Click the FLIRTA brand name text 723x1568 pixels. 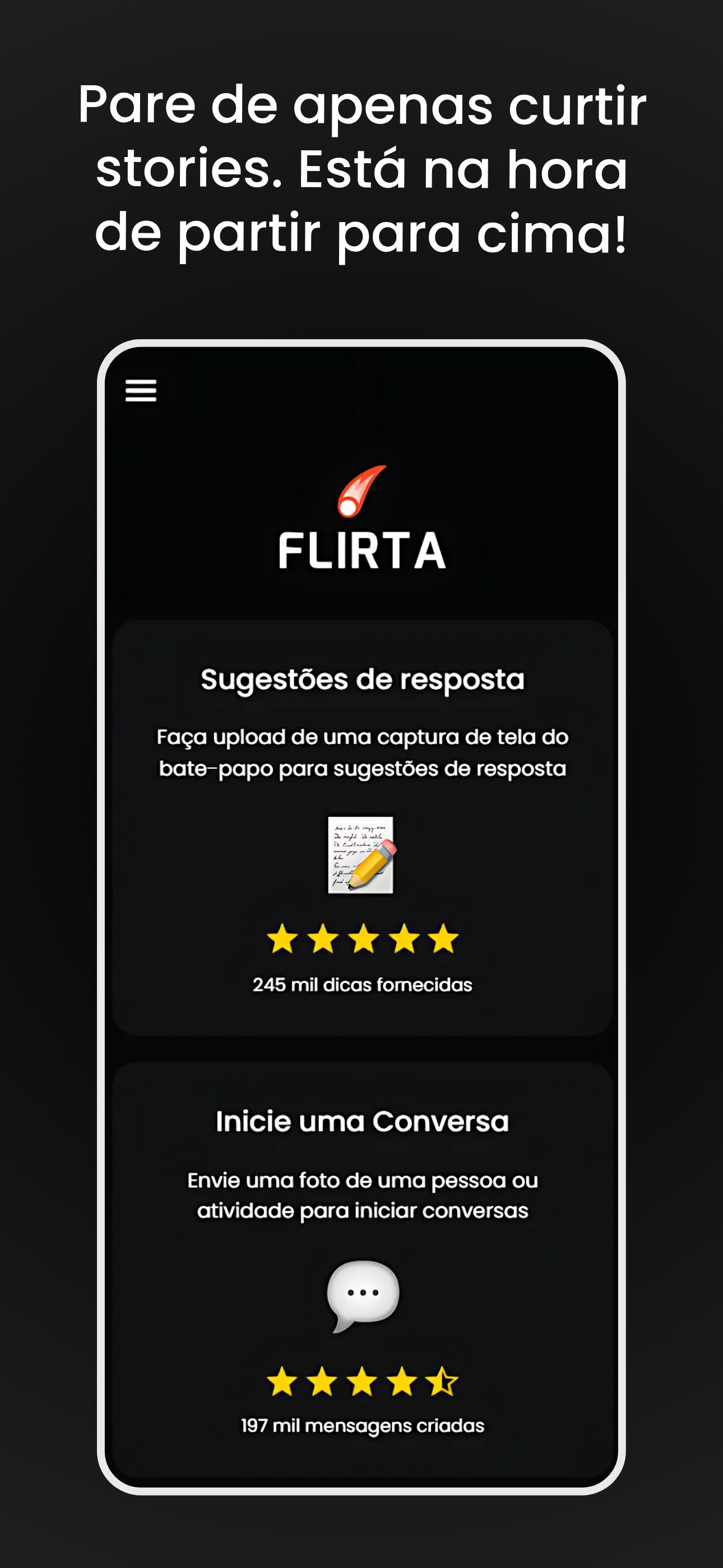[x=361, y=551]
